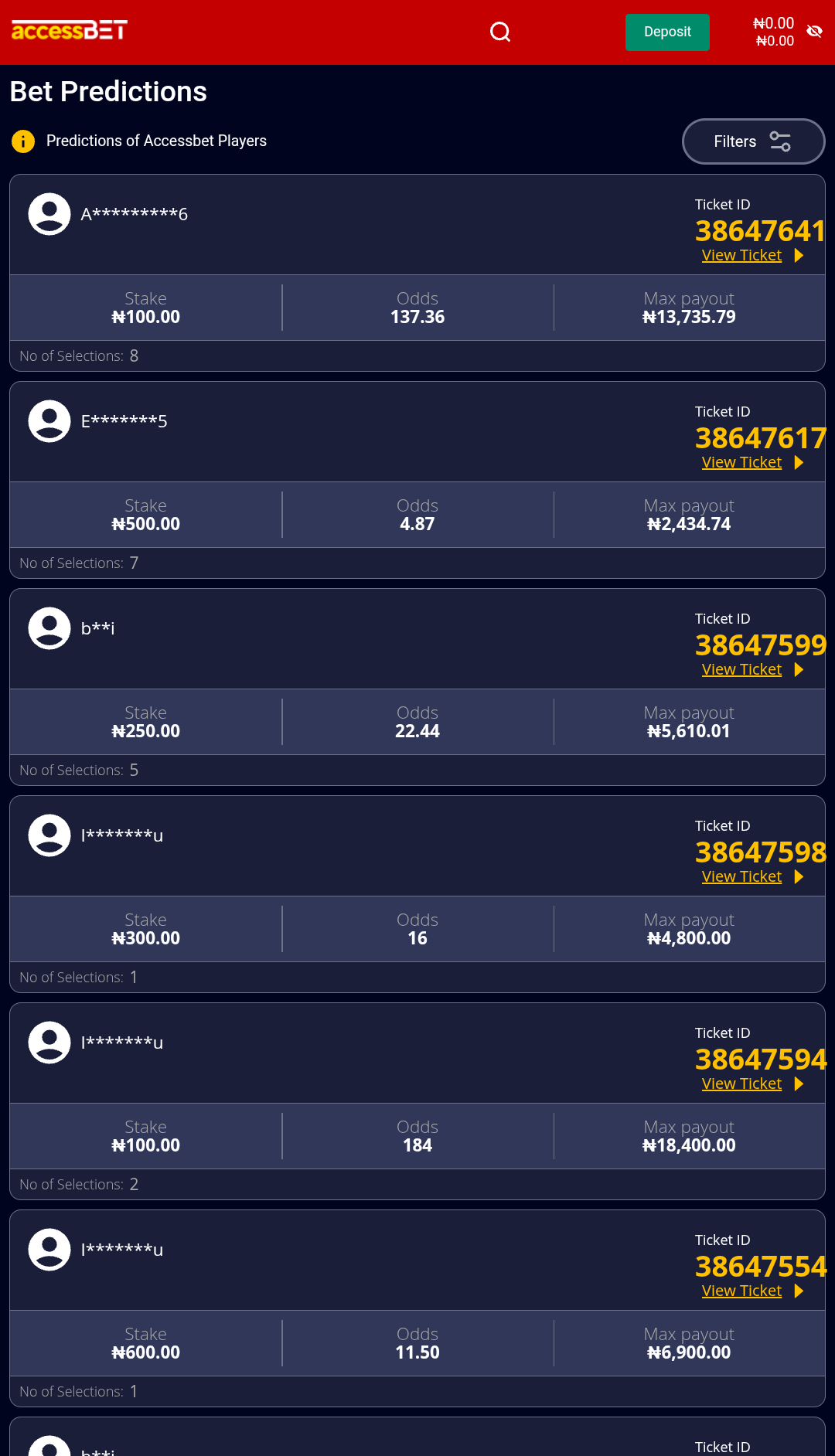
Task: Open the search icon in header
Action: coord(500,32)
